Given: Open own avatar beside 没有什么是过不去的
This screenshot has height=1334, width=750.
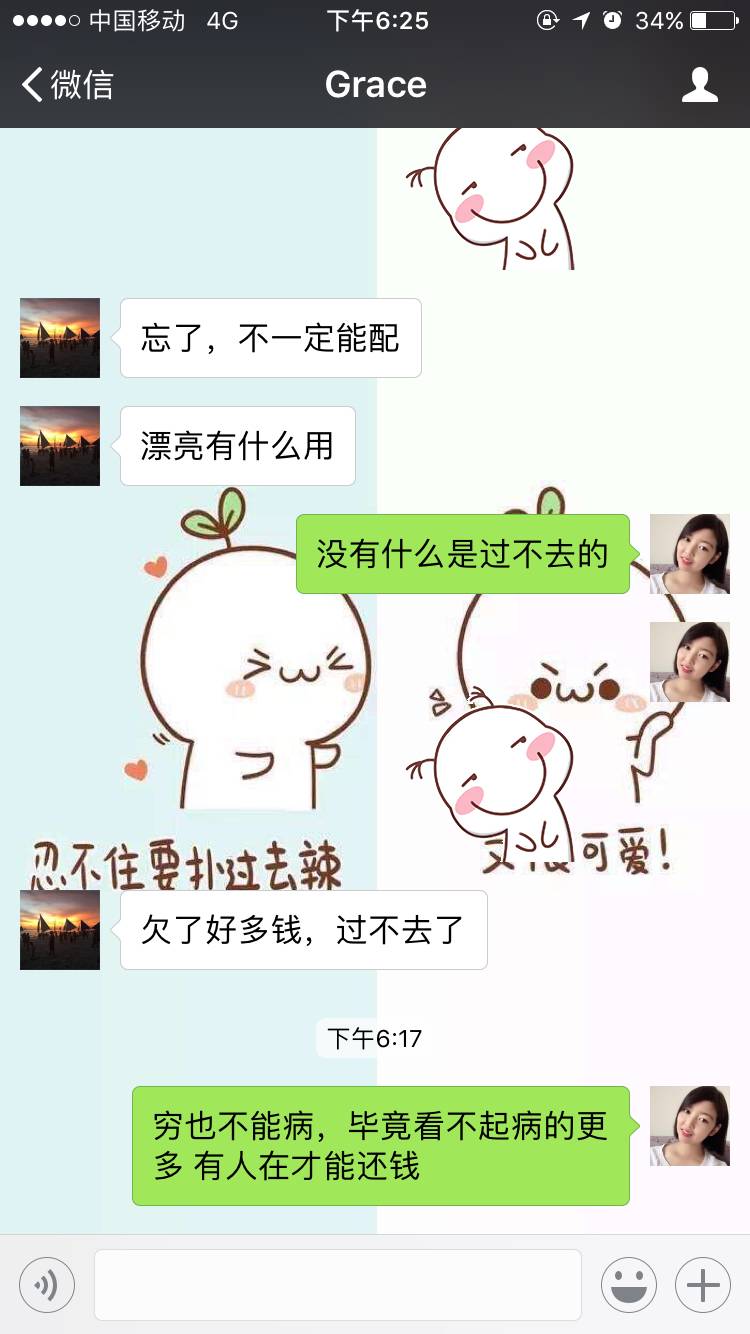Looking at the screenshot, I should pyautogui.click(x=689, y=554).
